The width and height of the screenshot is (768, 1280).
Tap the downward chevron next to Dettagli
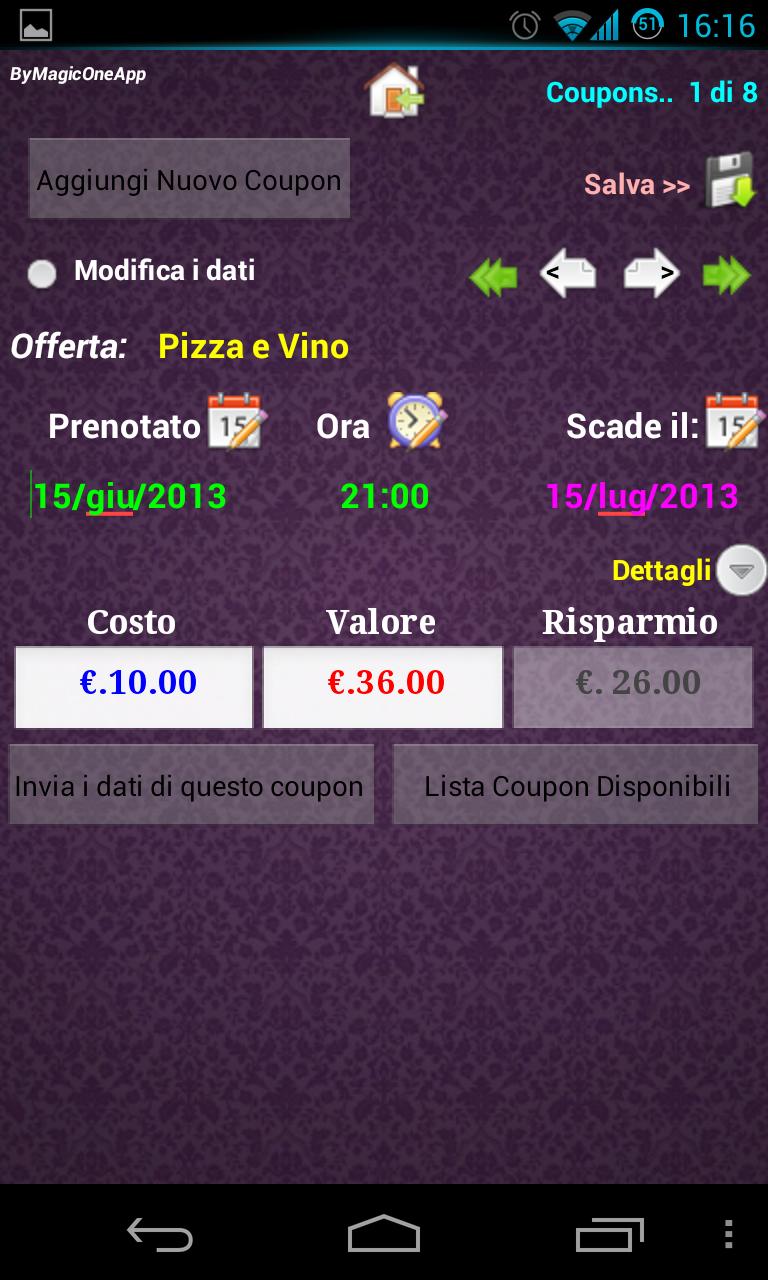[x=740, y=569]
